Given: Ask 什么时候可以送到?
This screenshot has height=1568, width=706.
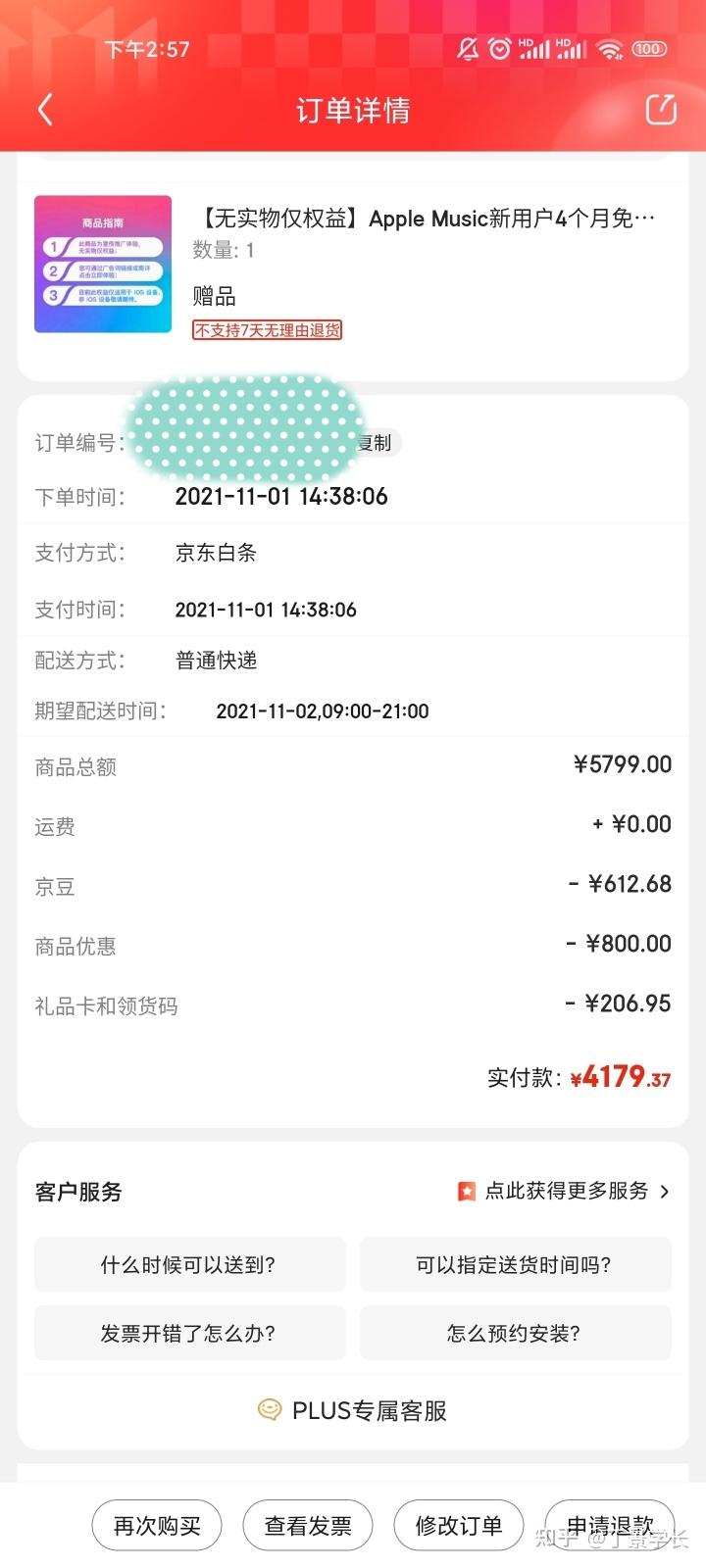Looking at the screenshot, I should point(189,1264).
